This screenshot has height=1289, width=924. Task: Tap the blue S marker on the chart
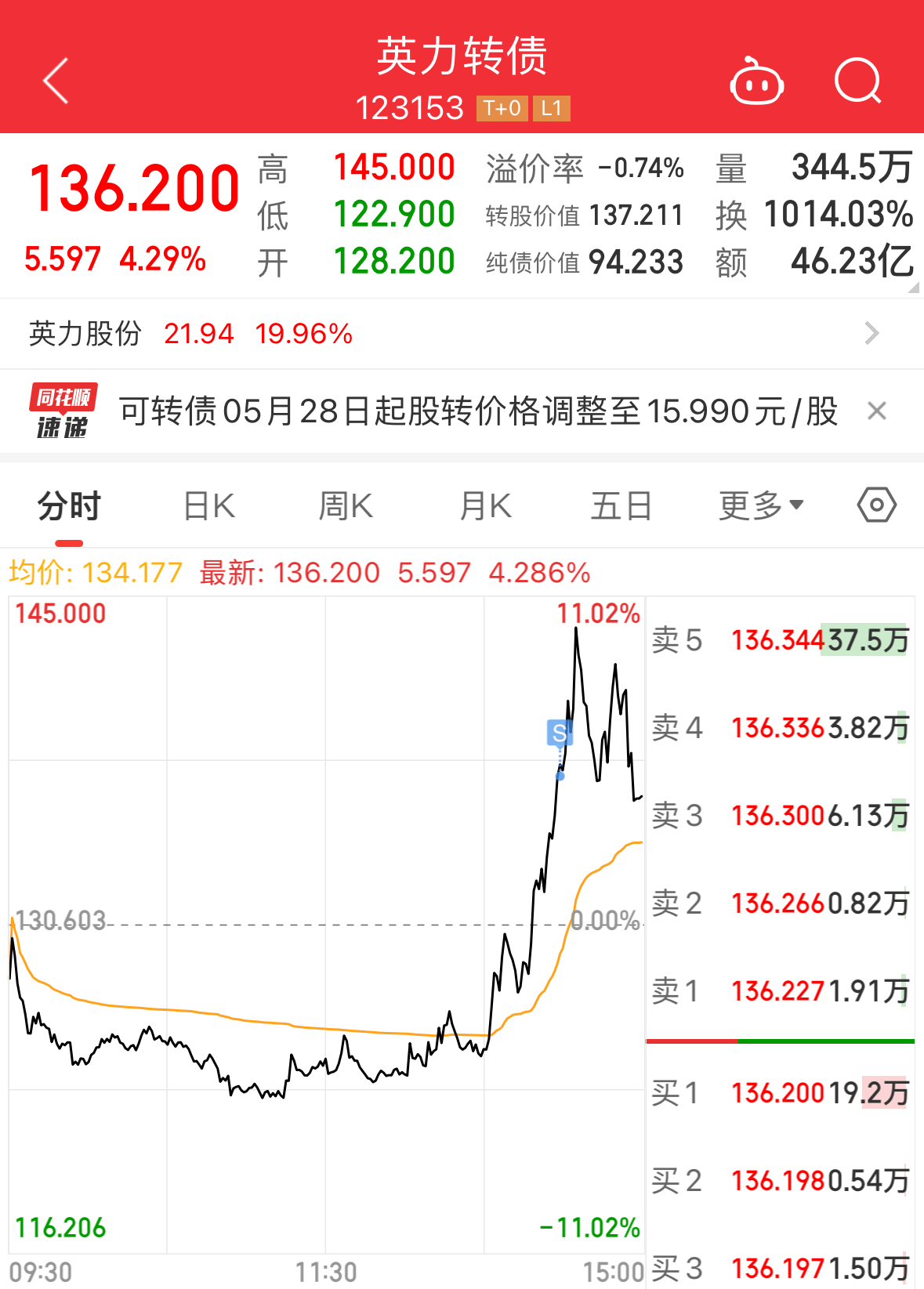coord(559,733)
